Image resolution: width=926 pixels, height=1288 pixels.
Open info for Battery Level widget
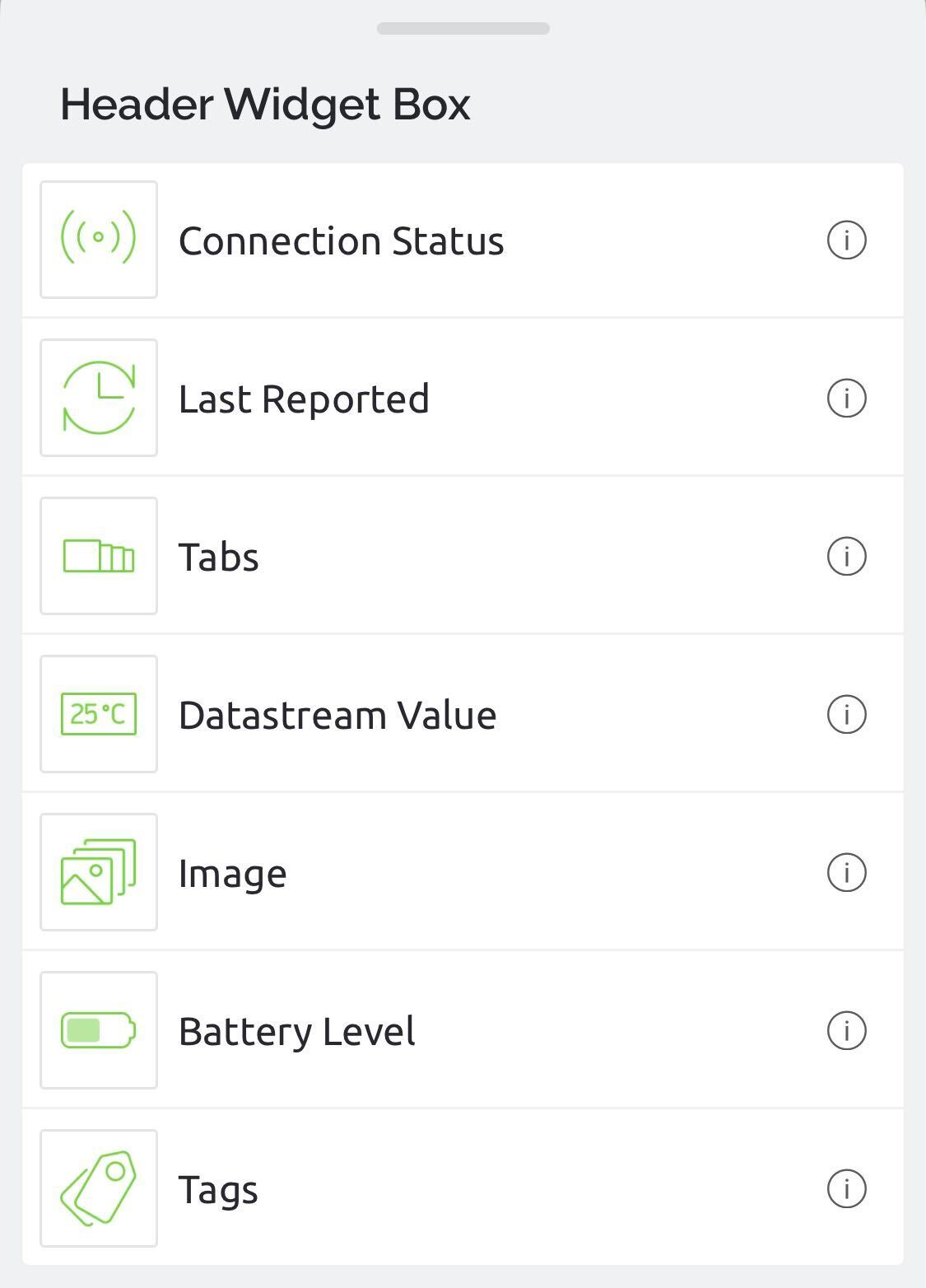tap(848, 1029)
